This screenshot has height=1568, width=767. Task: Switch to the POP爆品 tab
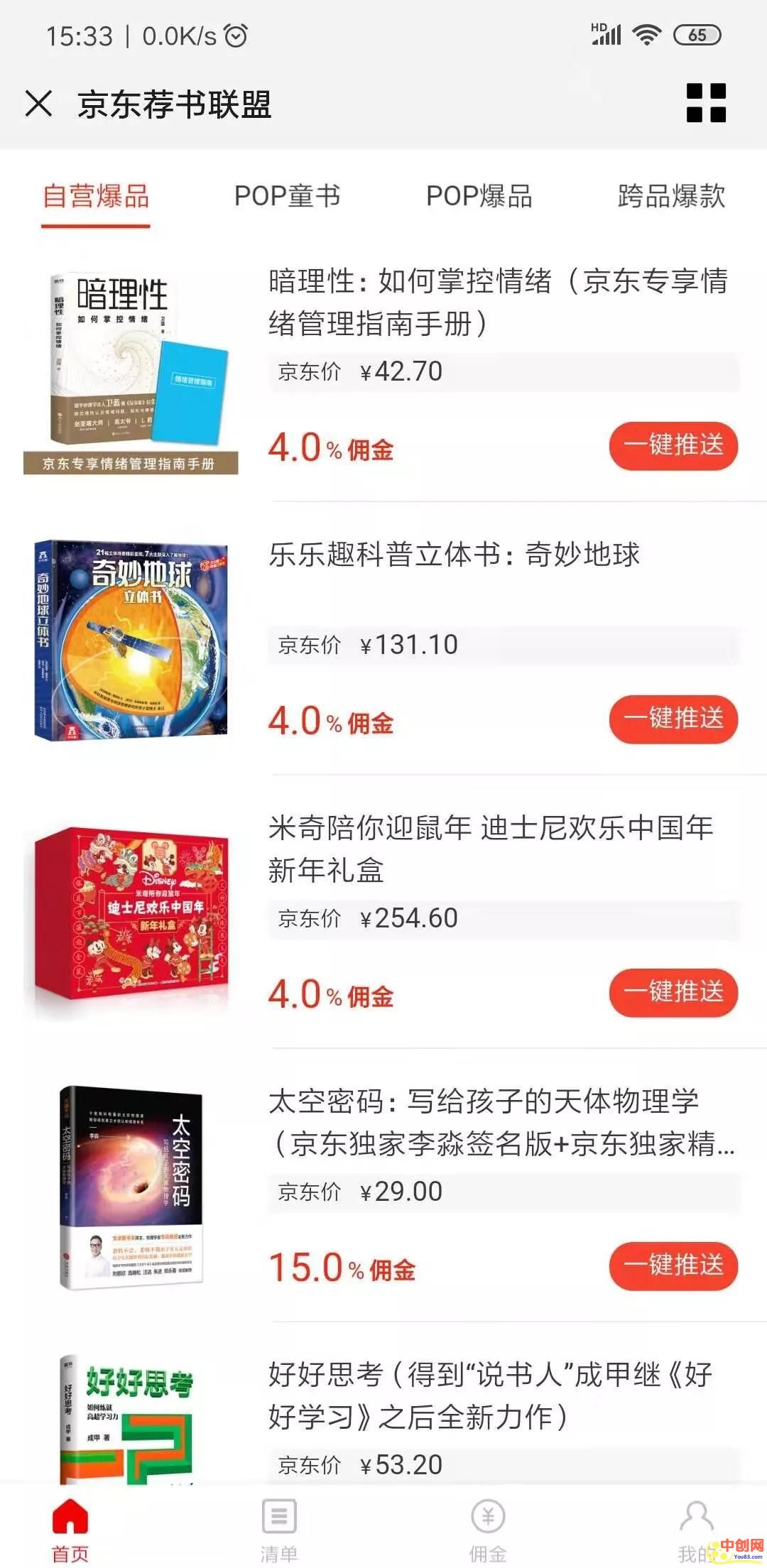tap(479, 197)
